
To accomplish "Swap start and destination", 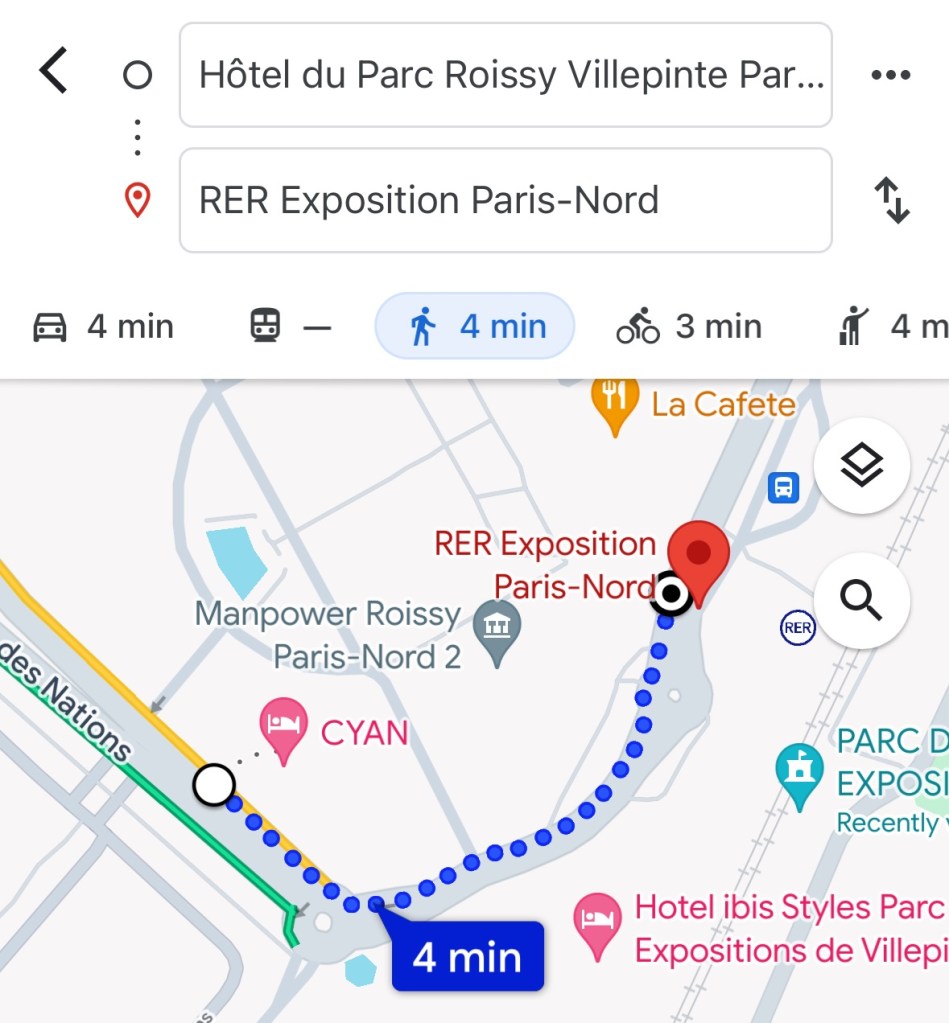I will point(892,201).
